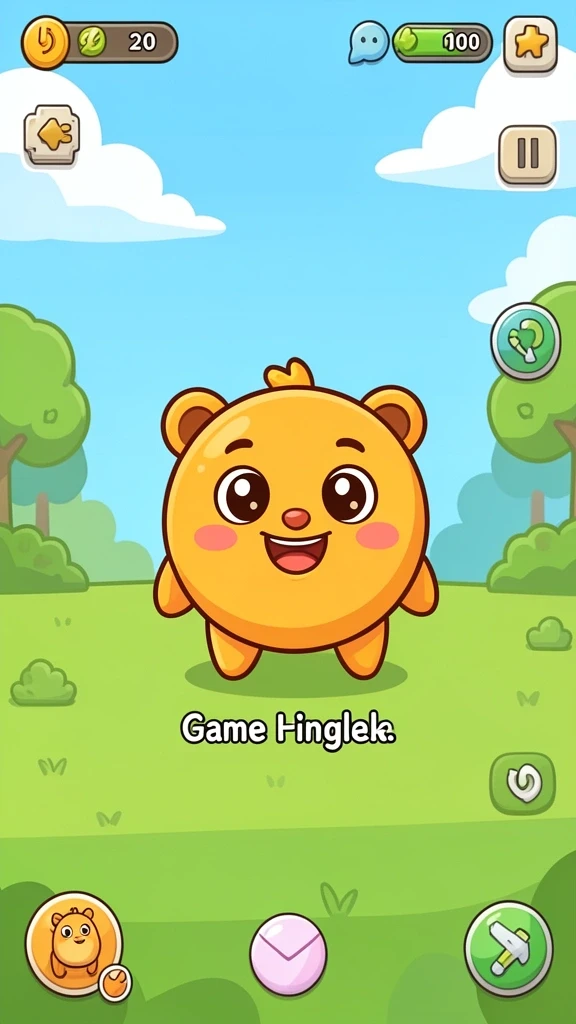Tap the round green button beside the tree
This screenshot has width=576, height=1024.
pos(526,341)
